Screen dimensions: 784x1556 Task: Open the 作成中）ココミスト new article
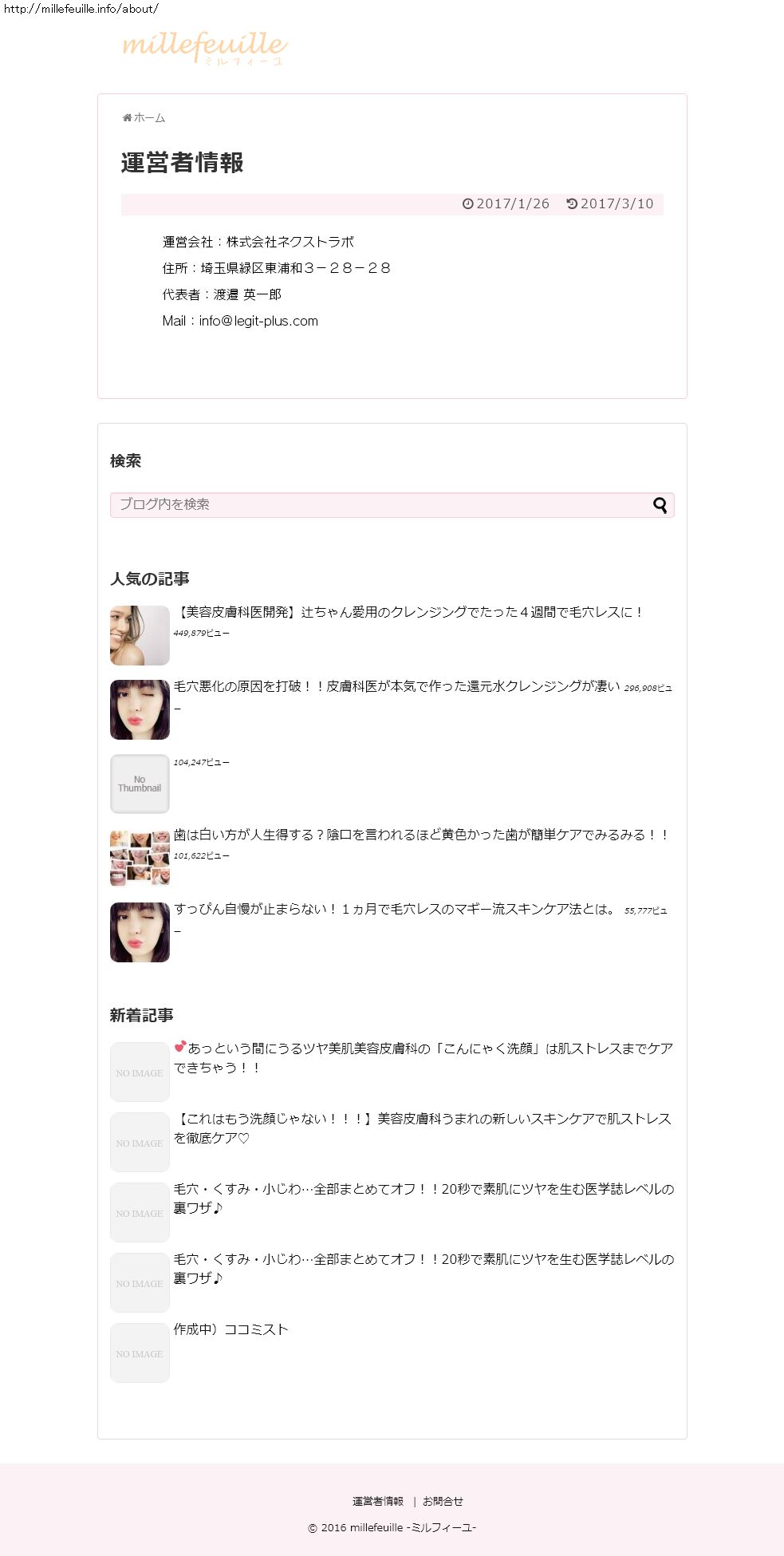click(230, 1329)
